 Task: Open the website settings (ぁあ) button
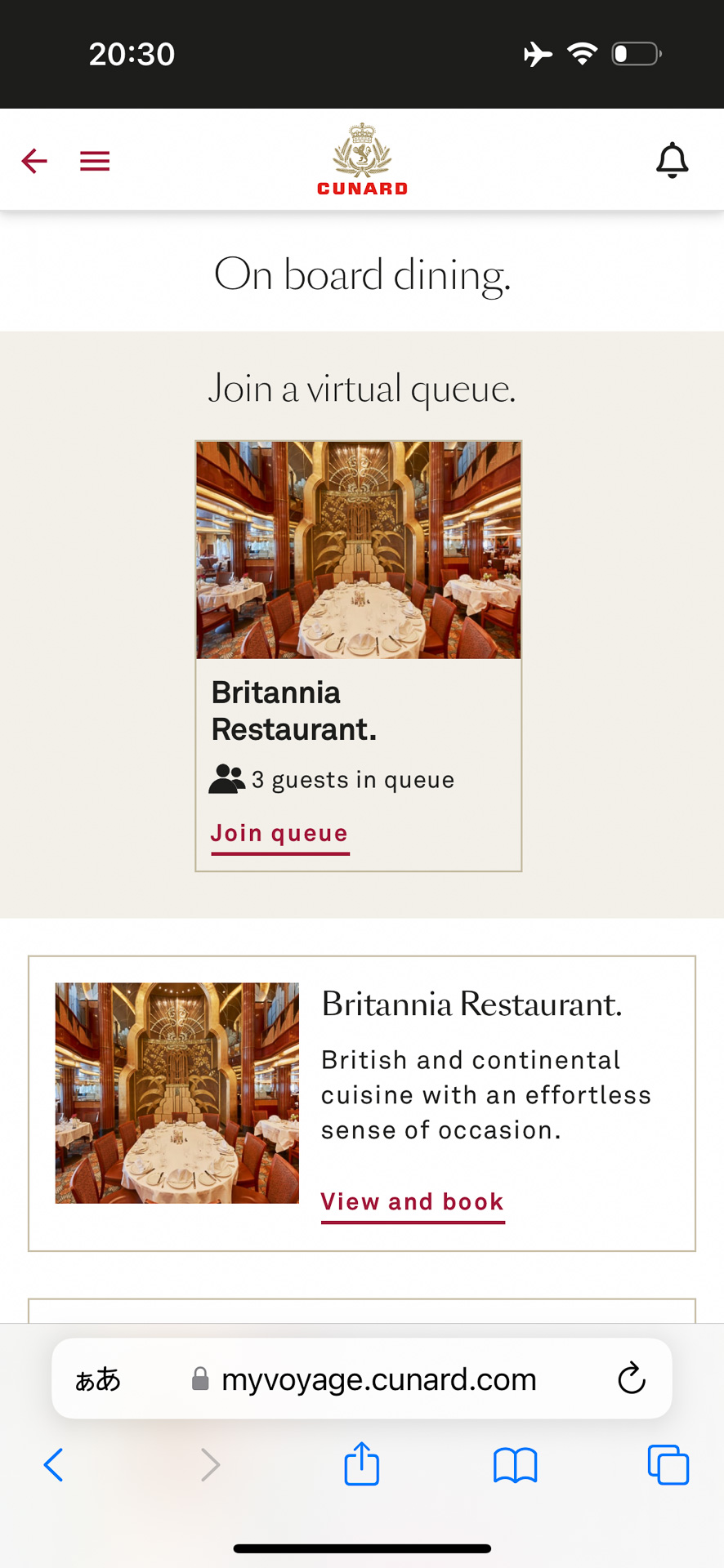tap(98, 1379)
